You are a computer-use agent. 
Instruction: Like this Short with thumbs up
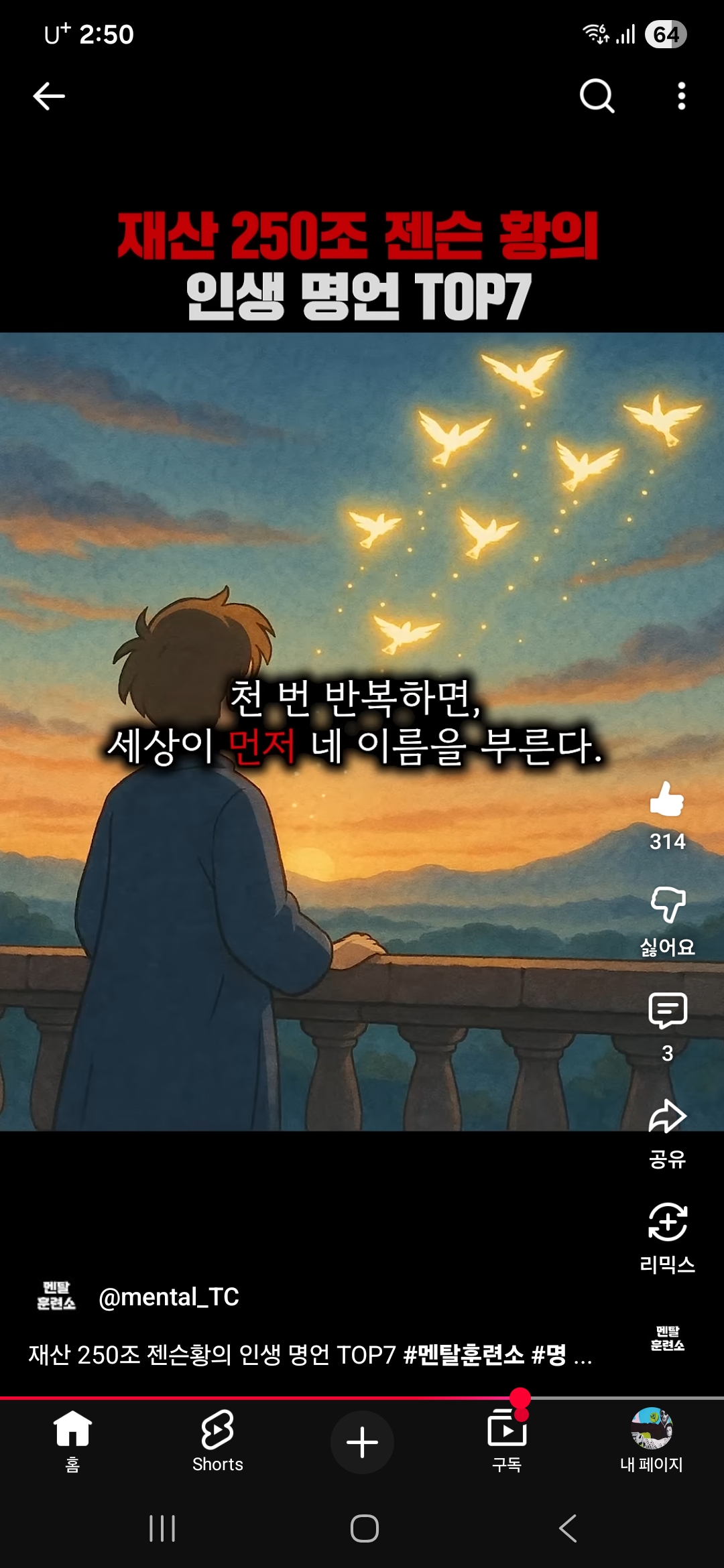coord(667,800)
